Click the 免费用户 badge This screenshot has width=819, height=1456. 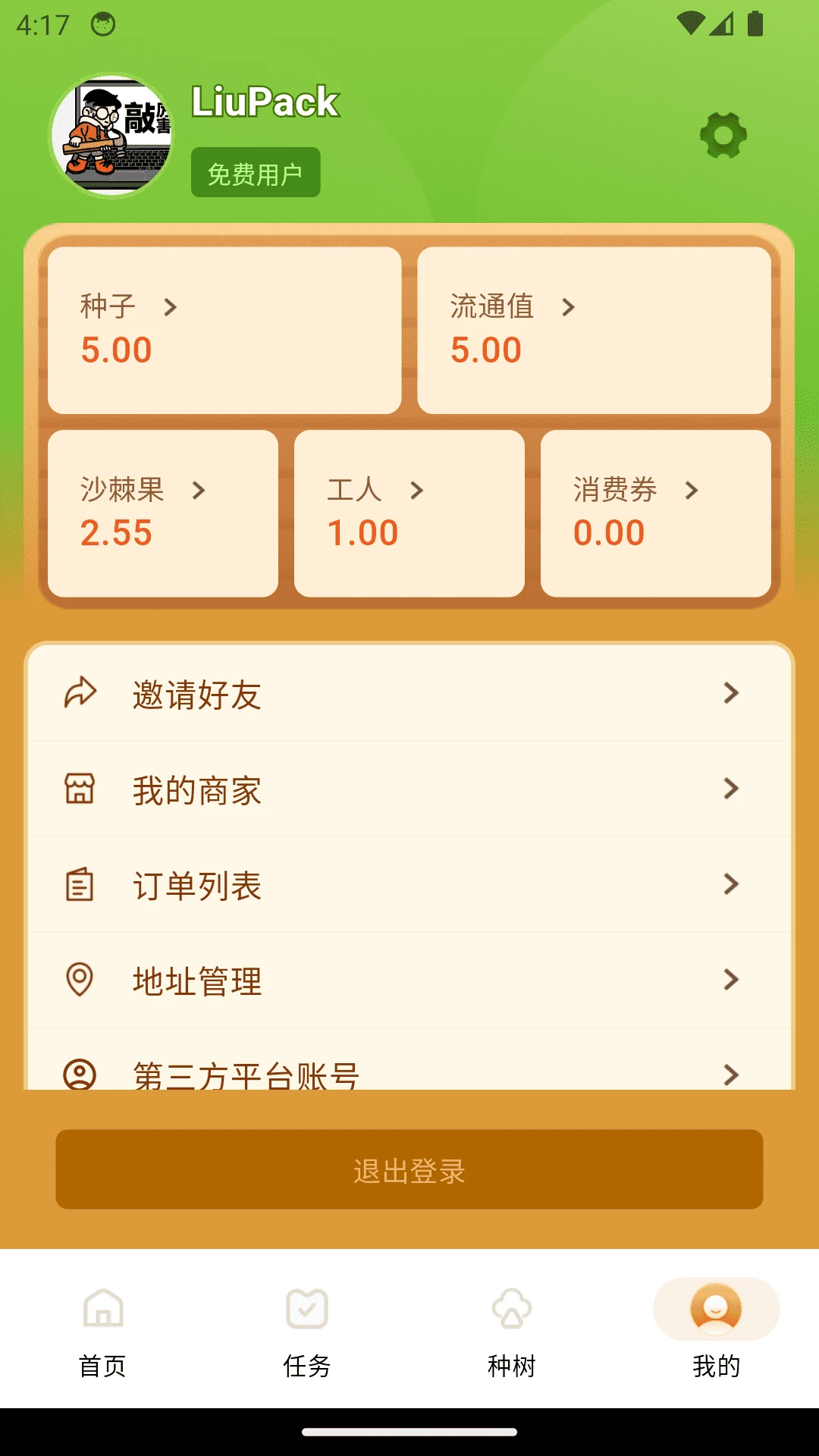click(x=255, y=173)
